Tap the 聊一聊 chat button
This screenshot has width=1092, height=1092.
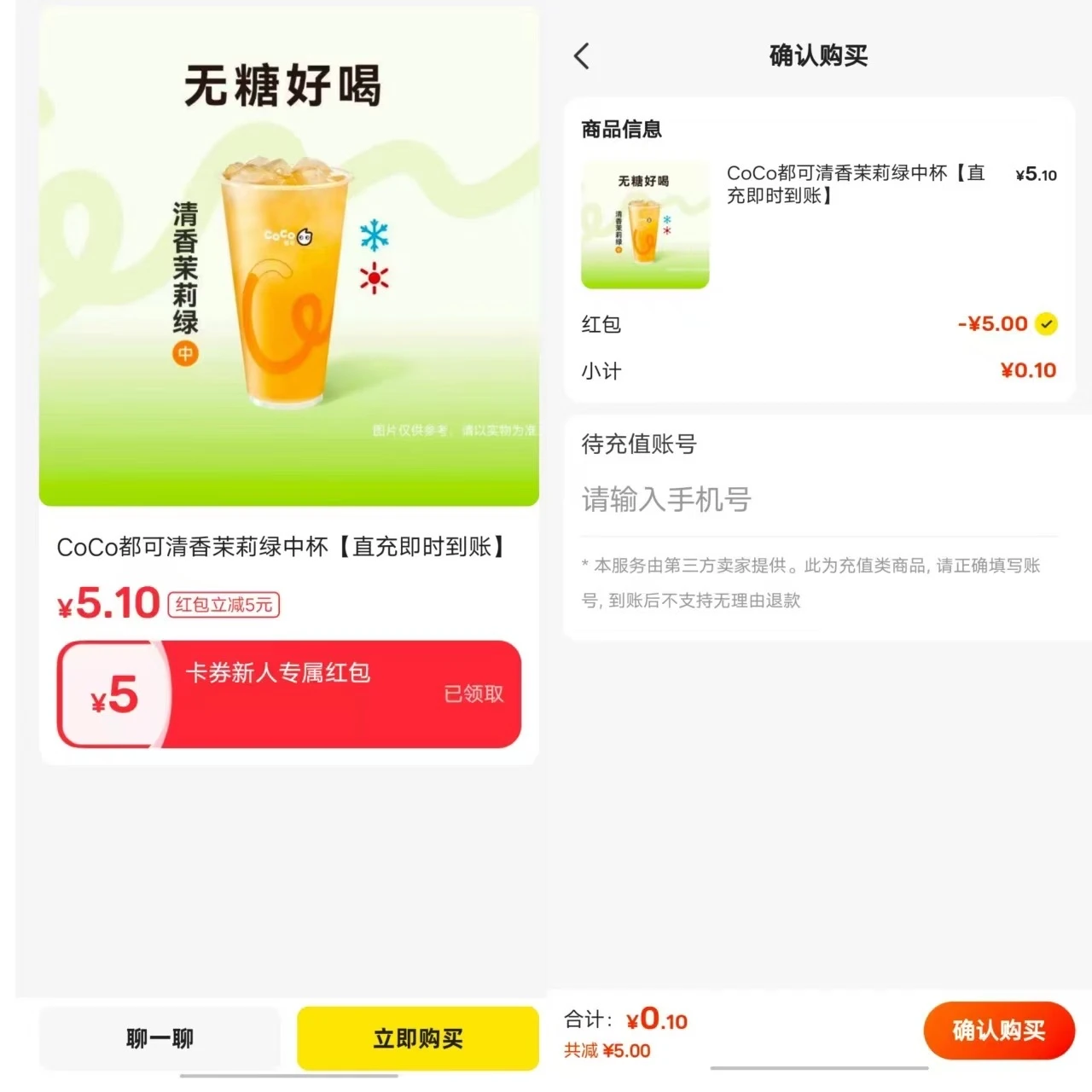coord(160,1037)
